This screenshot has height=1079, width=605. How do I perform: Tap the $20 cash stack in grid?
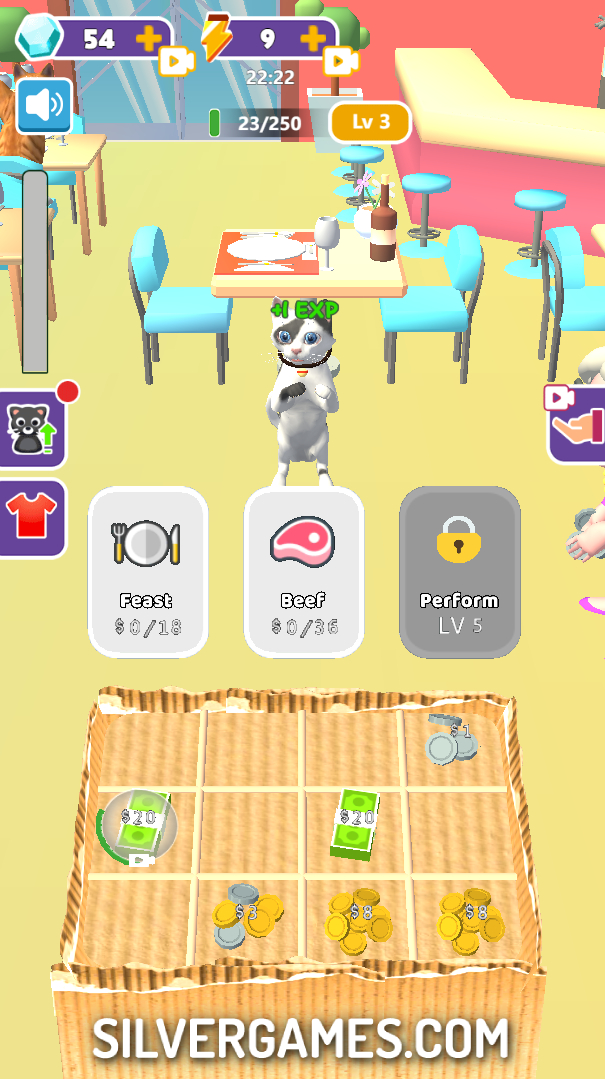pos(353,824)
